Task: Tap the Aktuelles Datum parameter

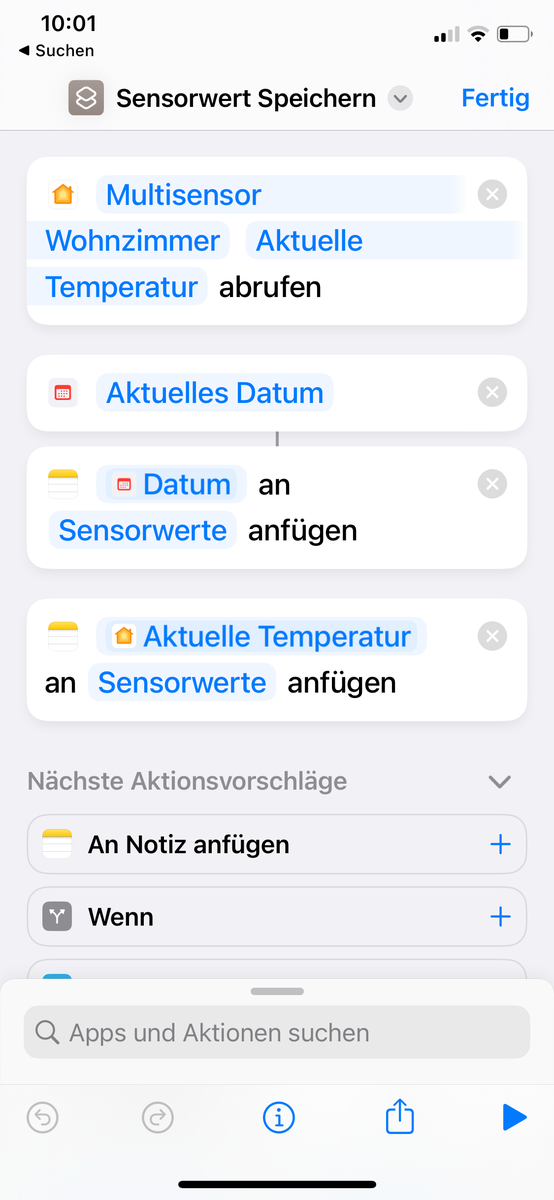Action: pyautogui.click(x=215, y=393)
